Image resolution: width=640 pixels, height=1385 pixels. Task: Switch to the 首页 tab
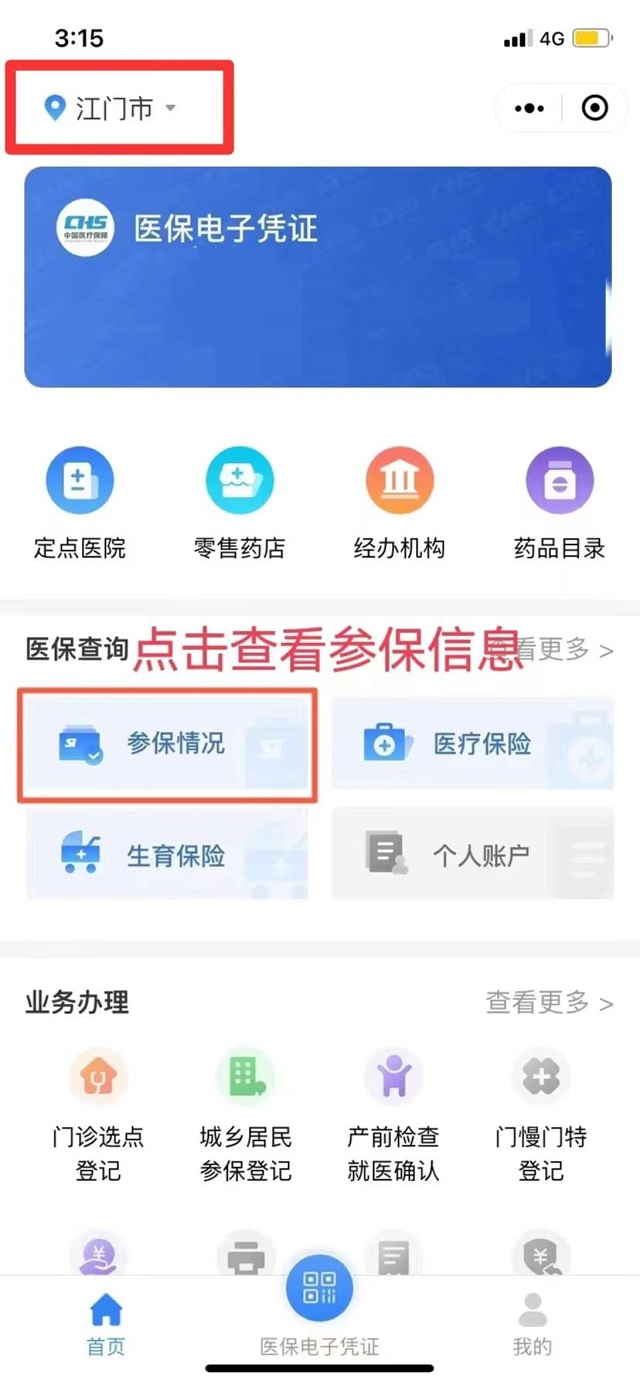point(106,1323)
